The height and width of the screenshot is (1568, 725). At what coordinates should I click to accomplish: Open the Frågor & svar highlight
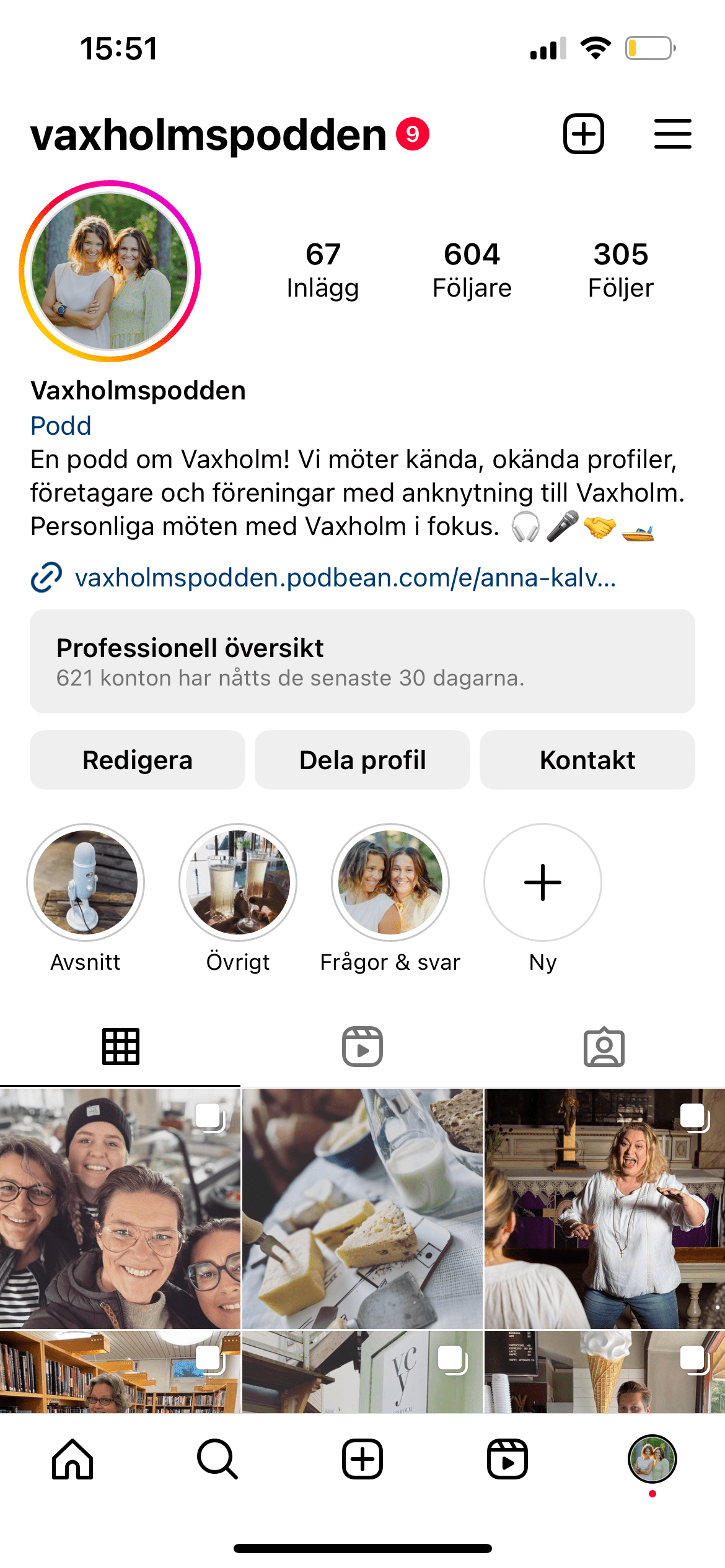point(390,882)
